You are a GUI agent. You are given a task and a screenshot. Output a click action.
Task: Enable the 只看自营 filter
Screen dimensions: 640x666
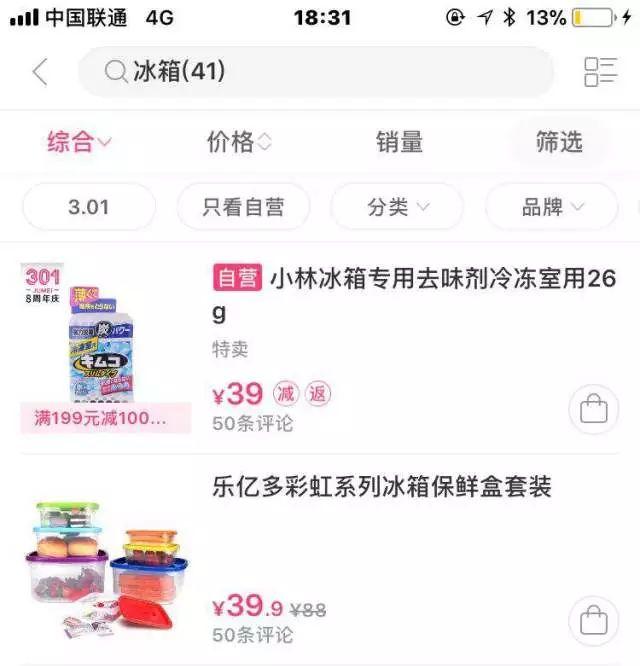coord(243,207)
